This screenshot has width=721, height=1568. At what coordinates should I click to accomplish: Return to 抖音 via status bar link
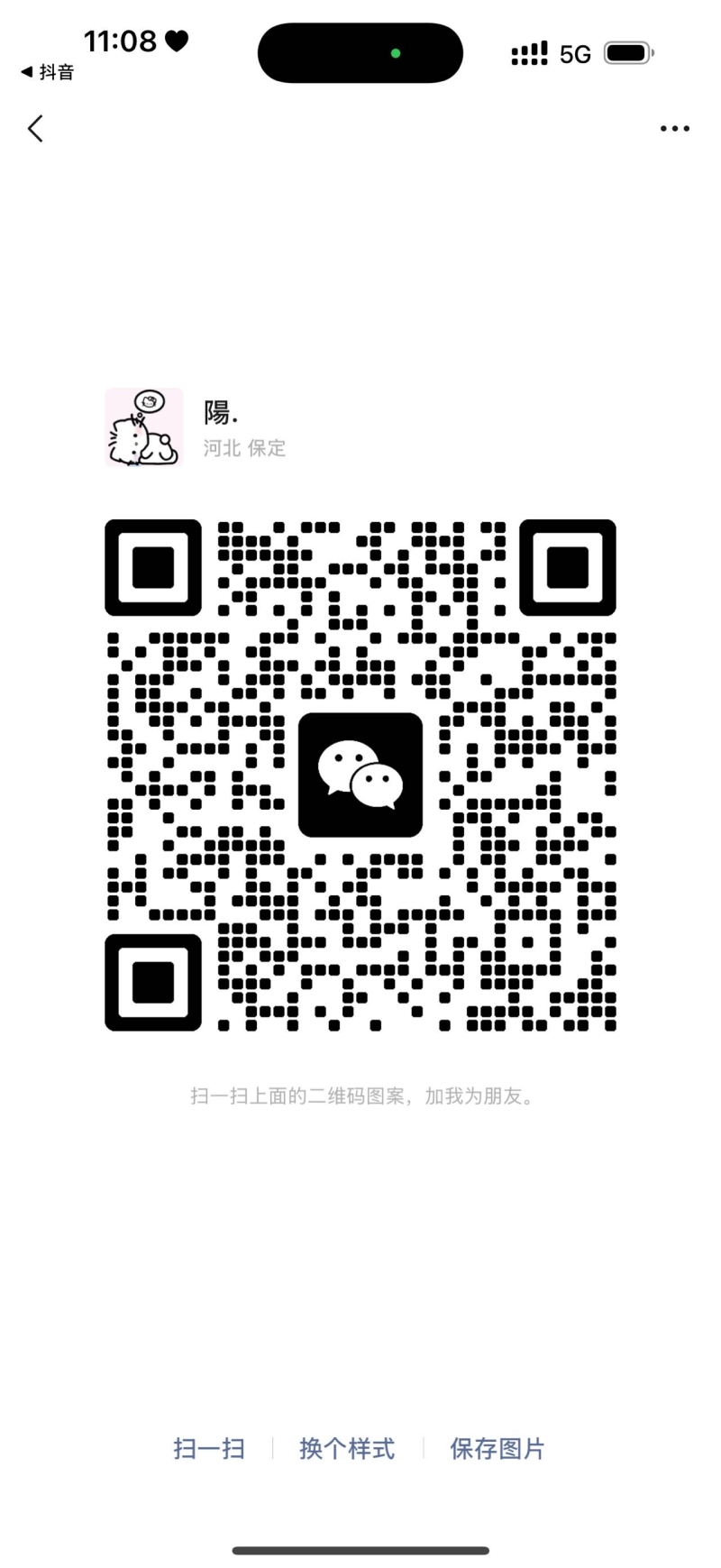click(x=48, y=72)
